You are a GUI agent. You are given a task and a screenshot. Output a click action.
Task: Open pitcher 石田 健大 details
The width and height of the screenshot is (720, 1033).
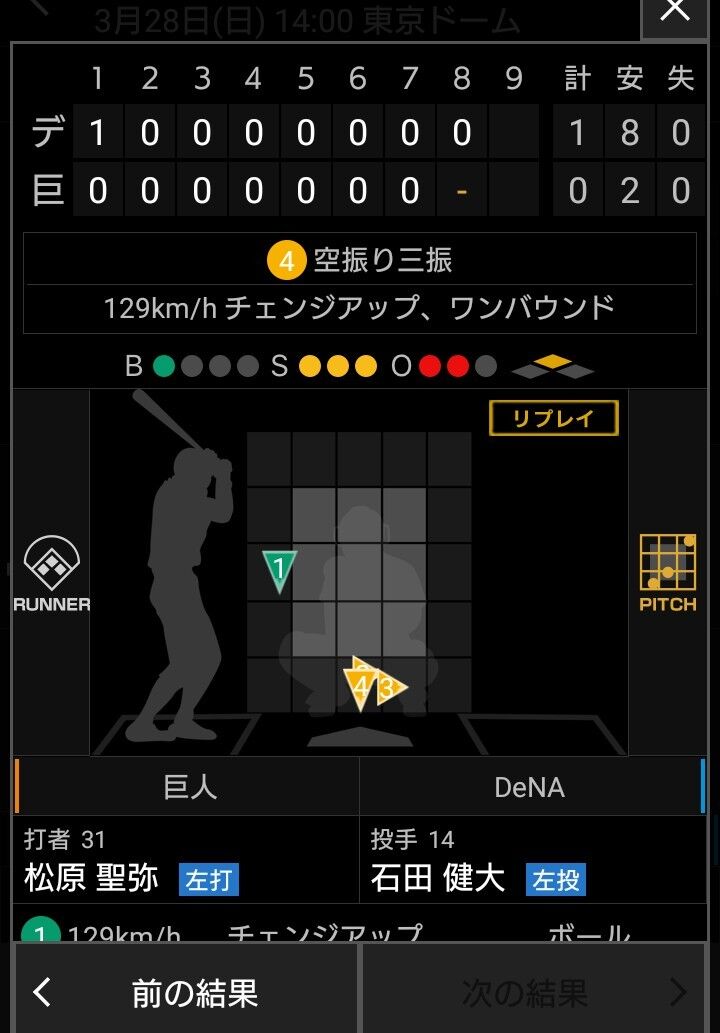(438, 878)
